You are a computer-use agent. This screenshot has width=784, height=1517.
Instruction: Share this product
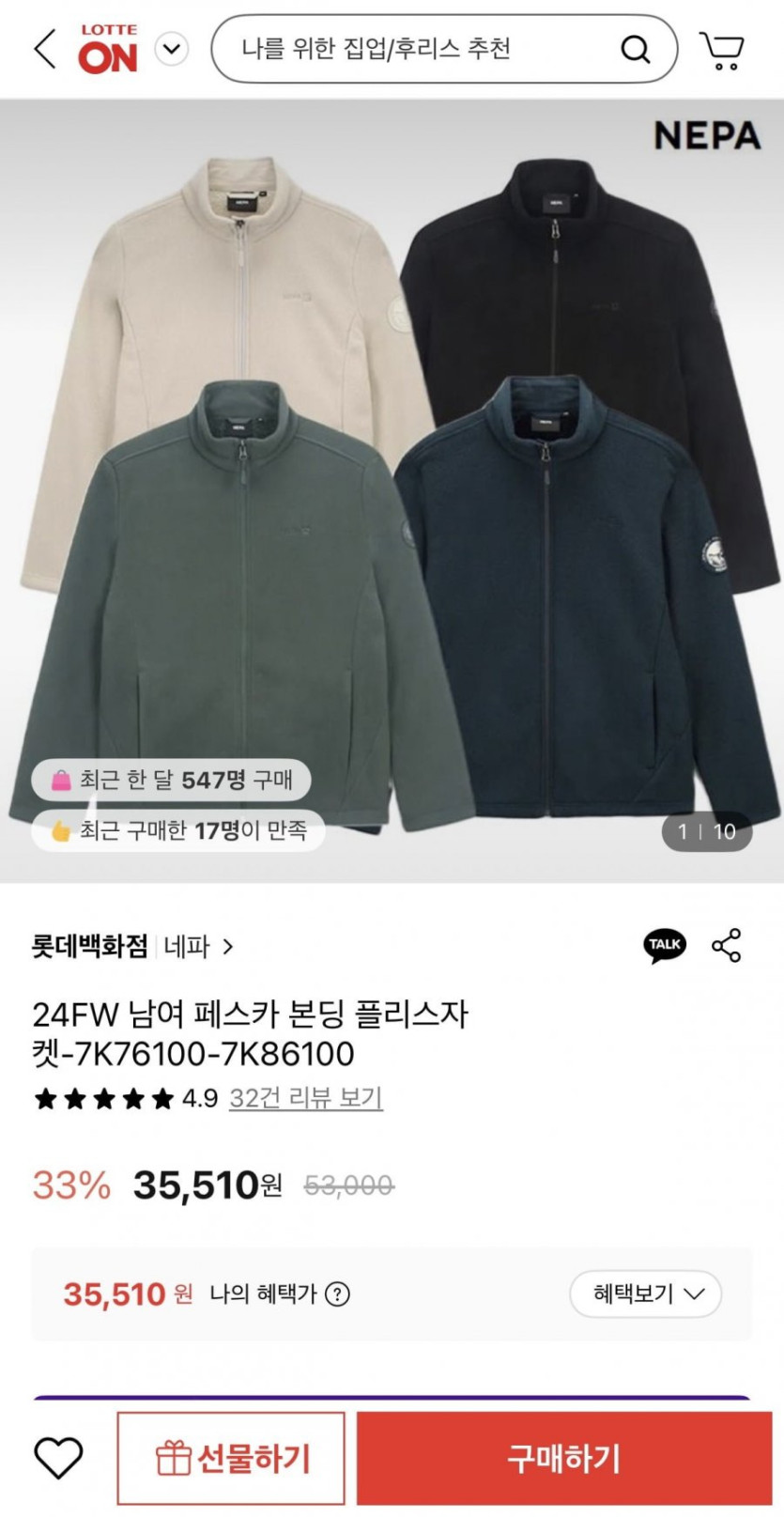pyautogui.click(x=727, y=945)
